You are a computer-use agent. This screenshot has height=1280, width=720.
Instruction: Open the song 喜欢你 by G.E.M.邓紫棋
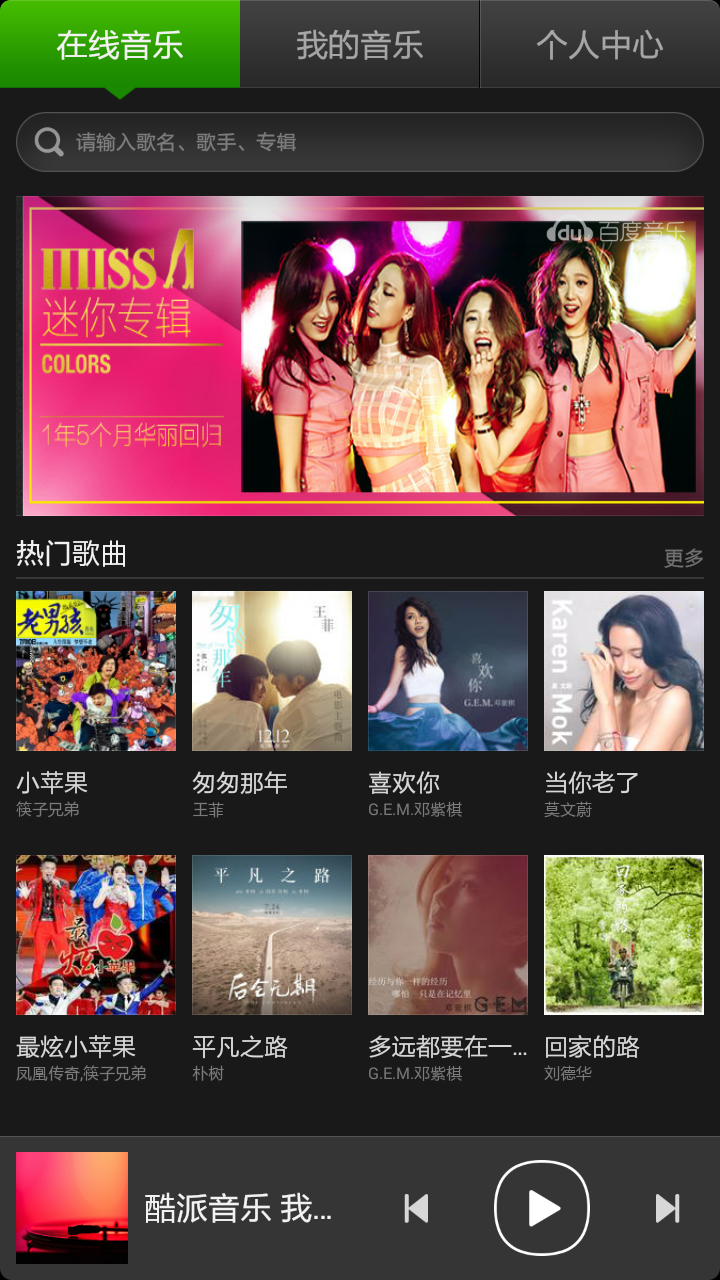click(x=448, y=671)
